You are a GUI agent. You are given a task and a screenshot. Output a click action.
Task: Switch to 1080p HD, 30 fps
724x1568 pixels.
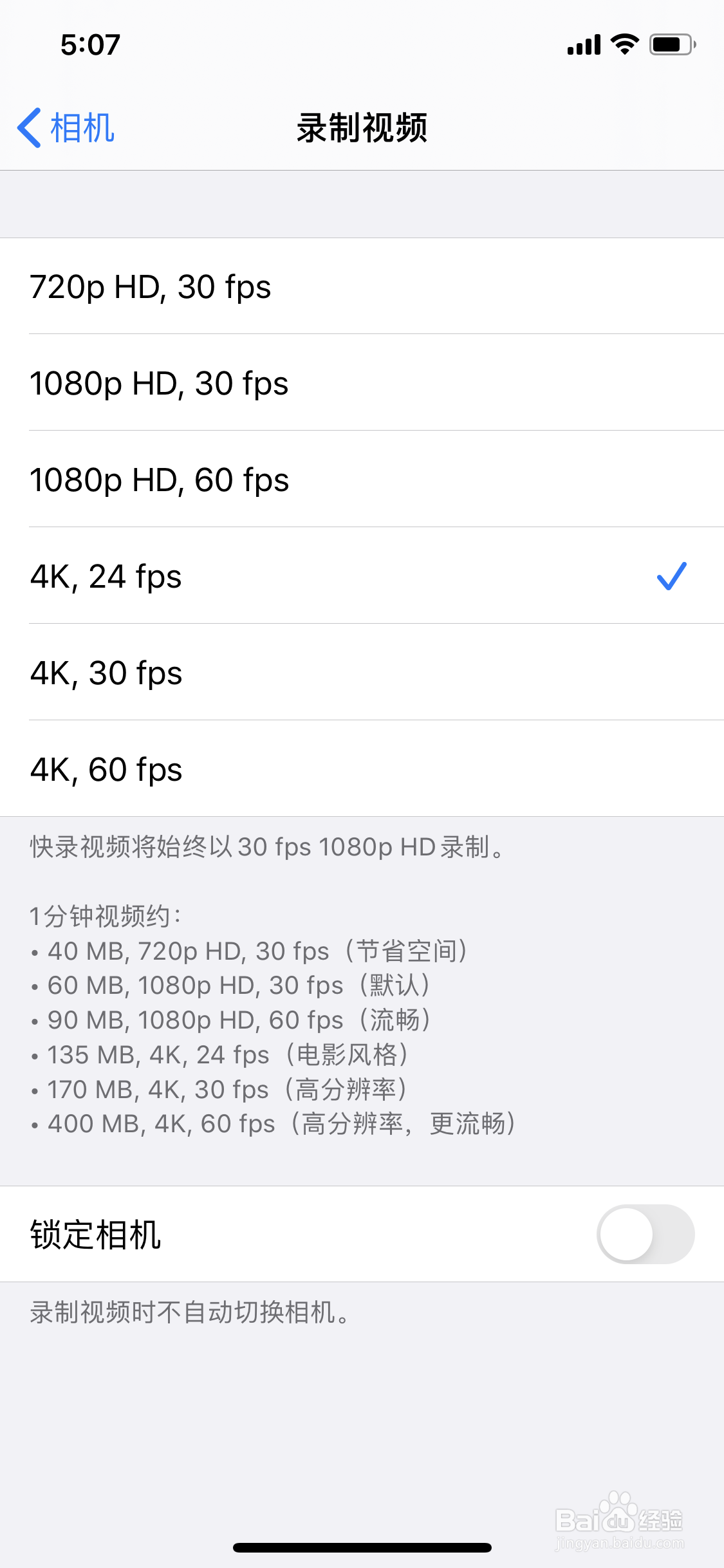(160, 384)
